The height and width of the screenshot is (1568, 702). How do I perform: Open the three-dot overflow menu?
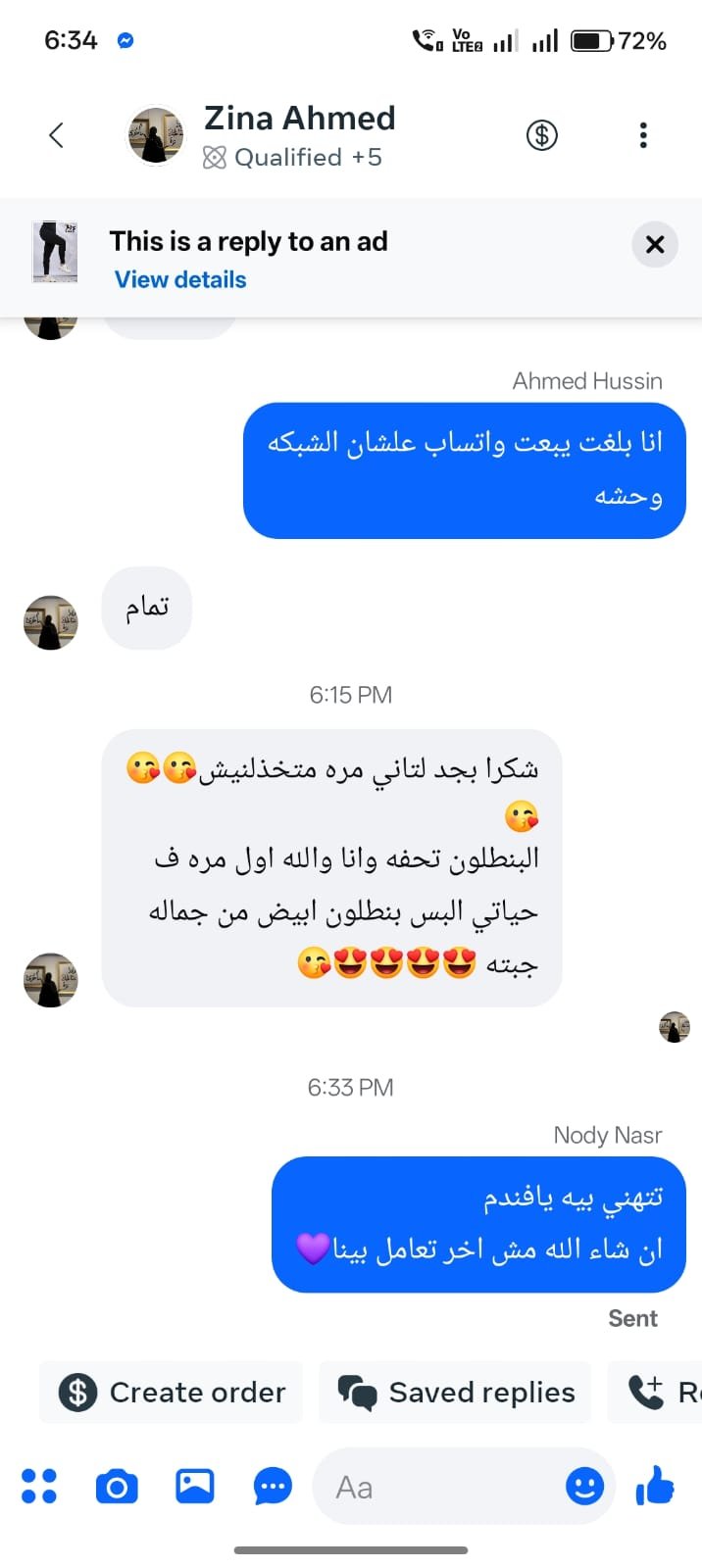tap(643, 135)
